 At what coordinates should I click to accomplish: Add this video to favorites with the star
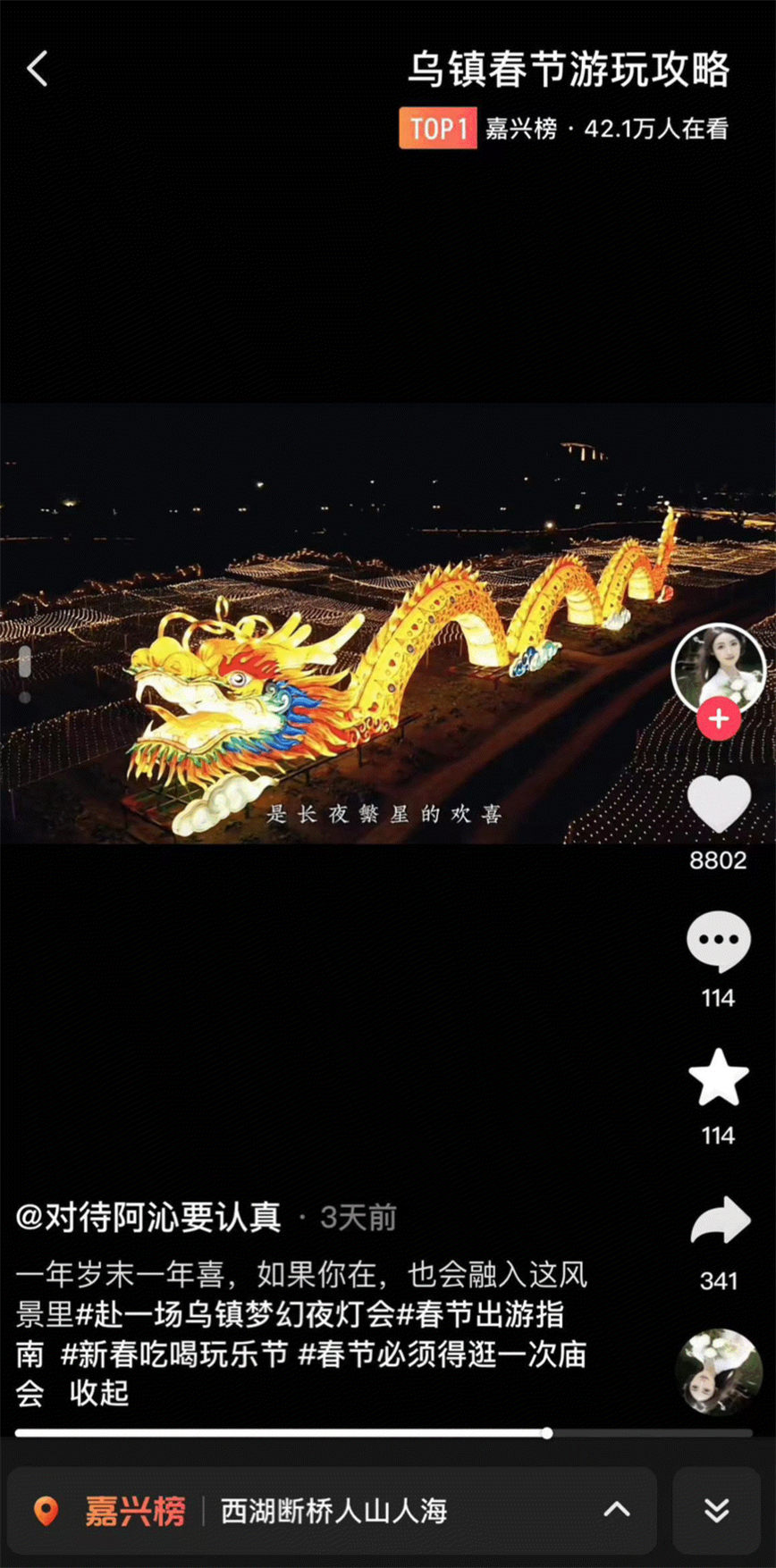tap(718, 1078)
